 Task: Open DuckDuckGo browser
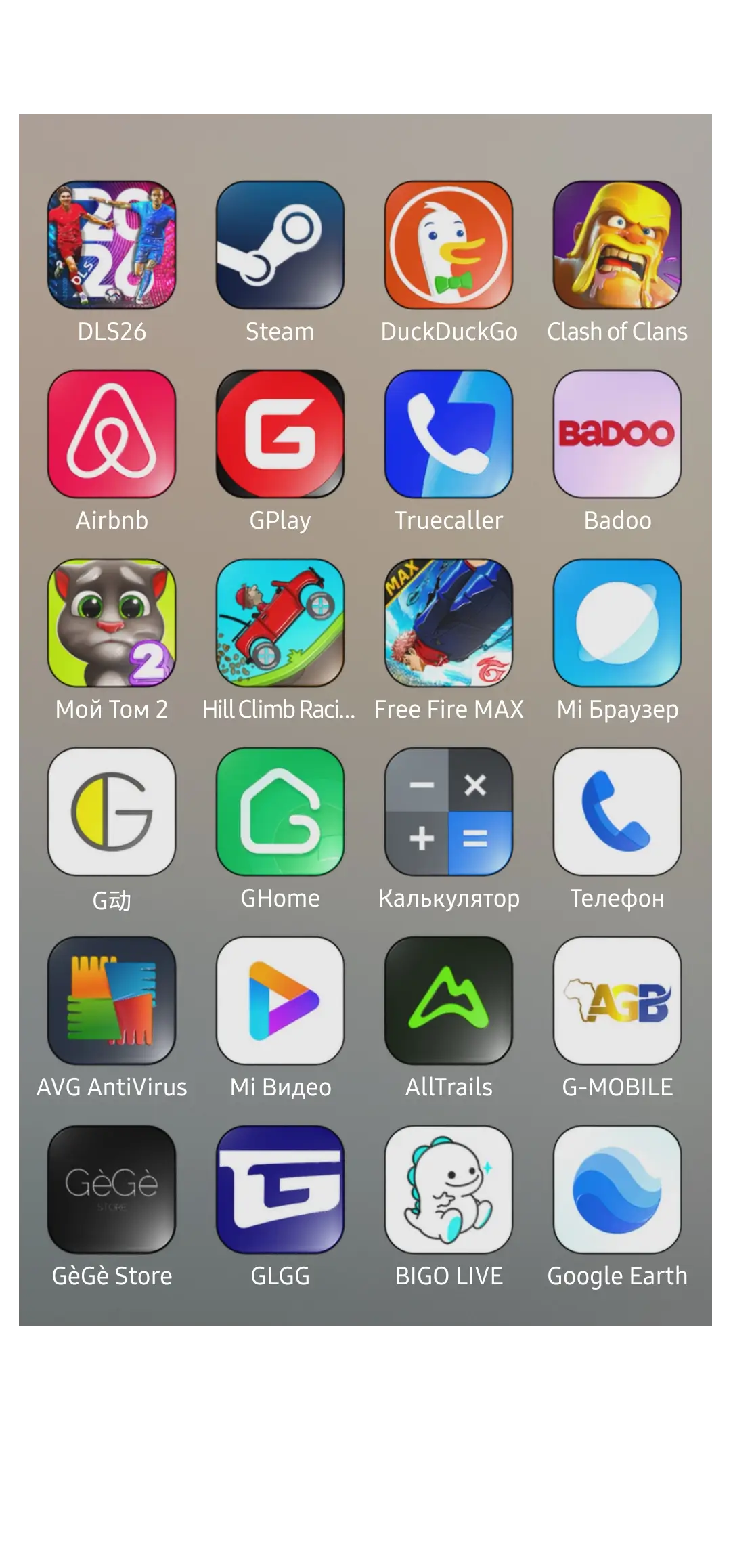click(449, 244)
